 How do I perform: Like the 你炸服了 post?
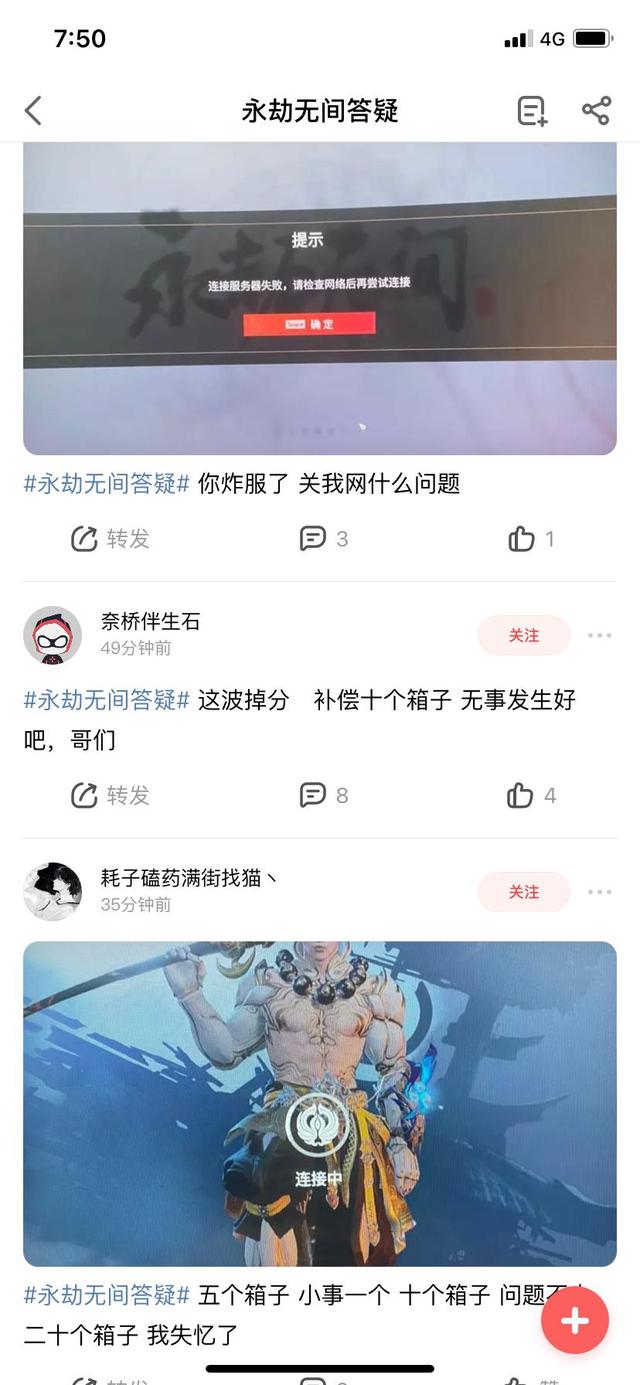[531, 539]
